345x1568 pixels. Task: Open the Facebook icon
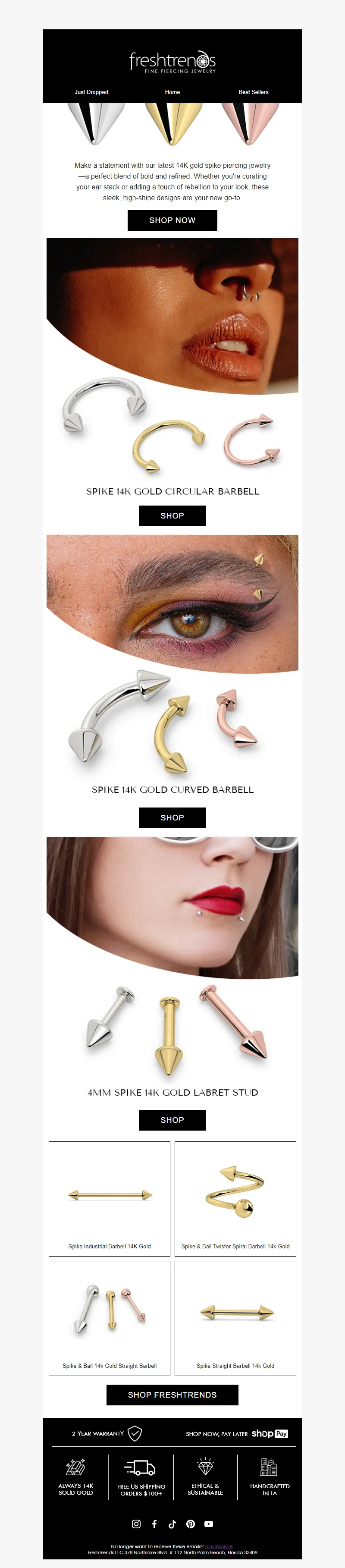coord(154,1524)
